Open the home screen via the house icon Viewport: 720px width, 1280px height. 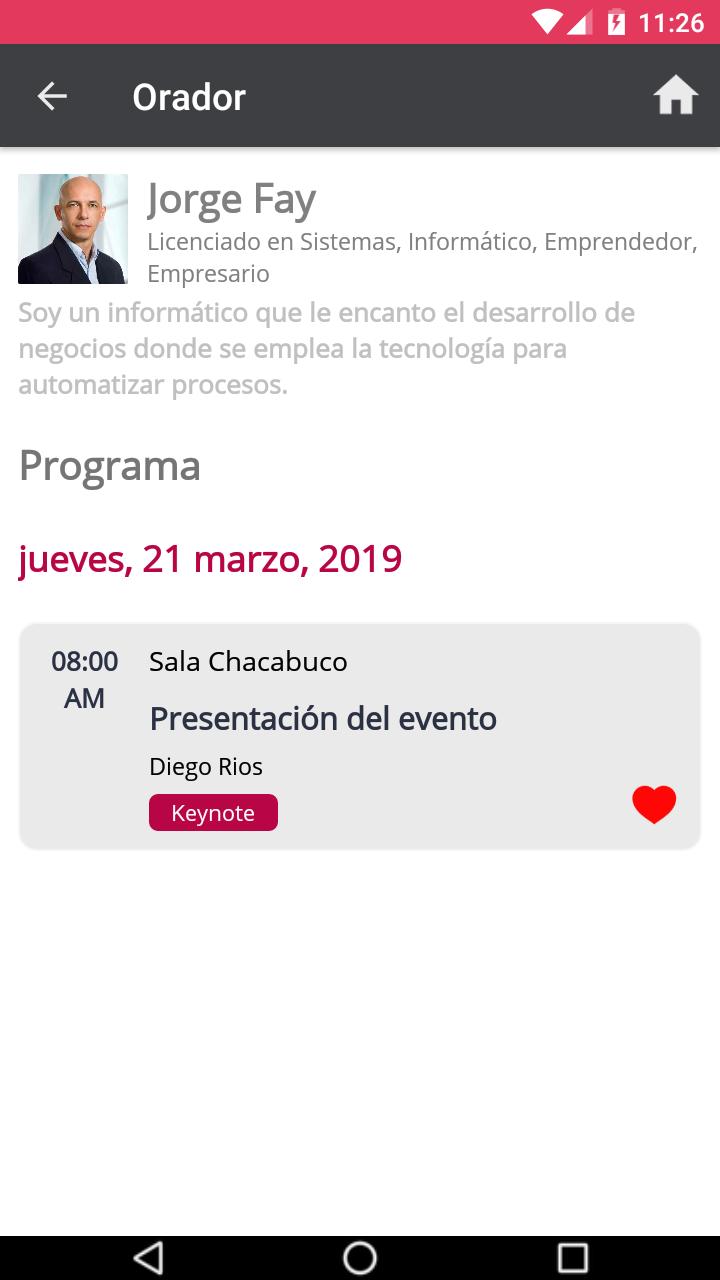(x=678, y=95)
